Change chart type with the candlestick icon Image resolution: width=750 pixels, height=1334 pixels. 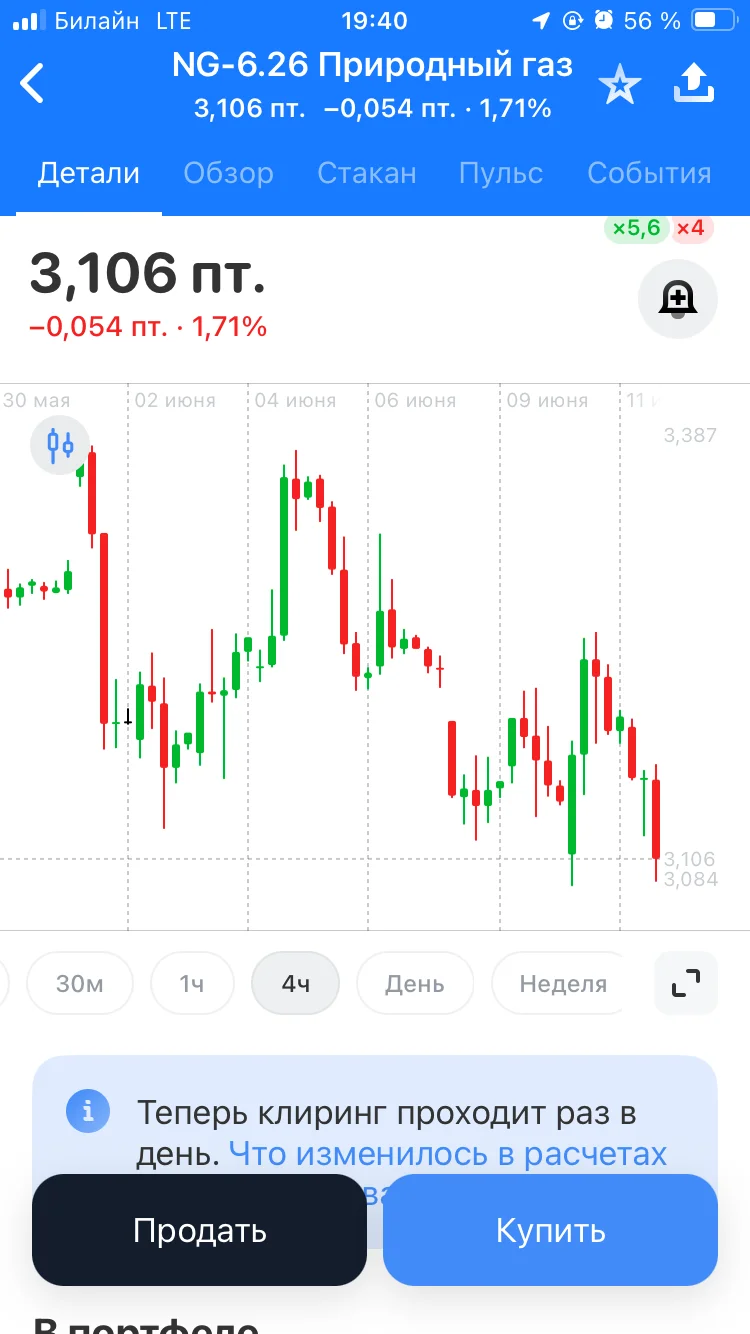[x=60, y=444]
